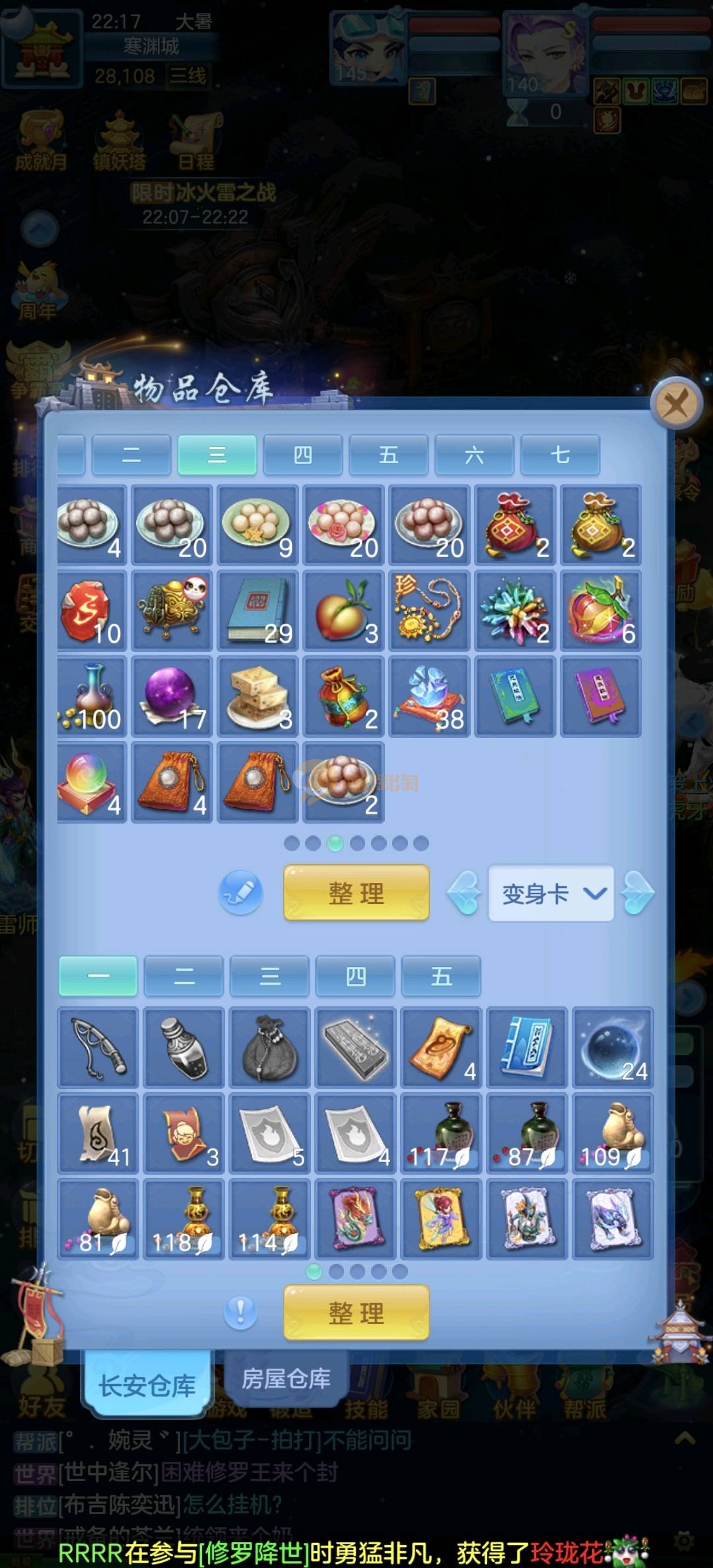This screenshot has height=1568, width=713.
Task: Open the exclamation info icon
Action: pos(241,1313)
